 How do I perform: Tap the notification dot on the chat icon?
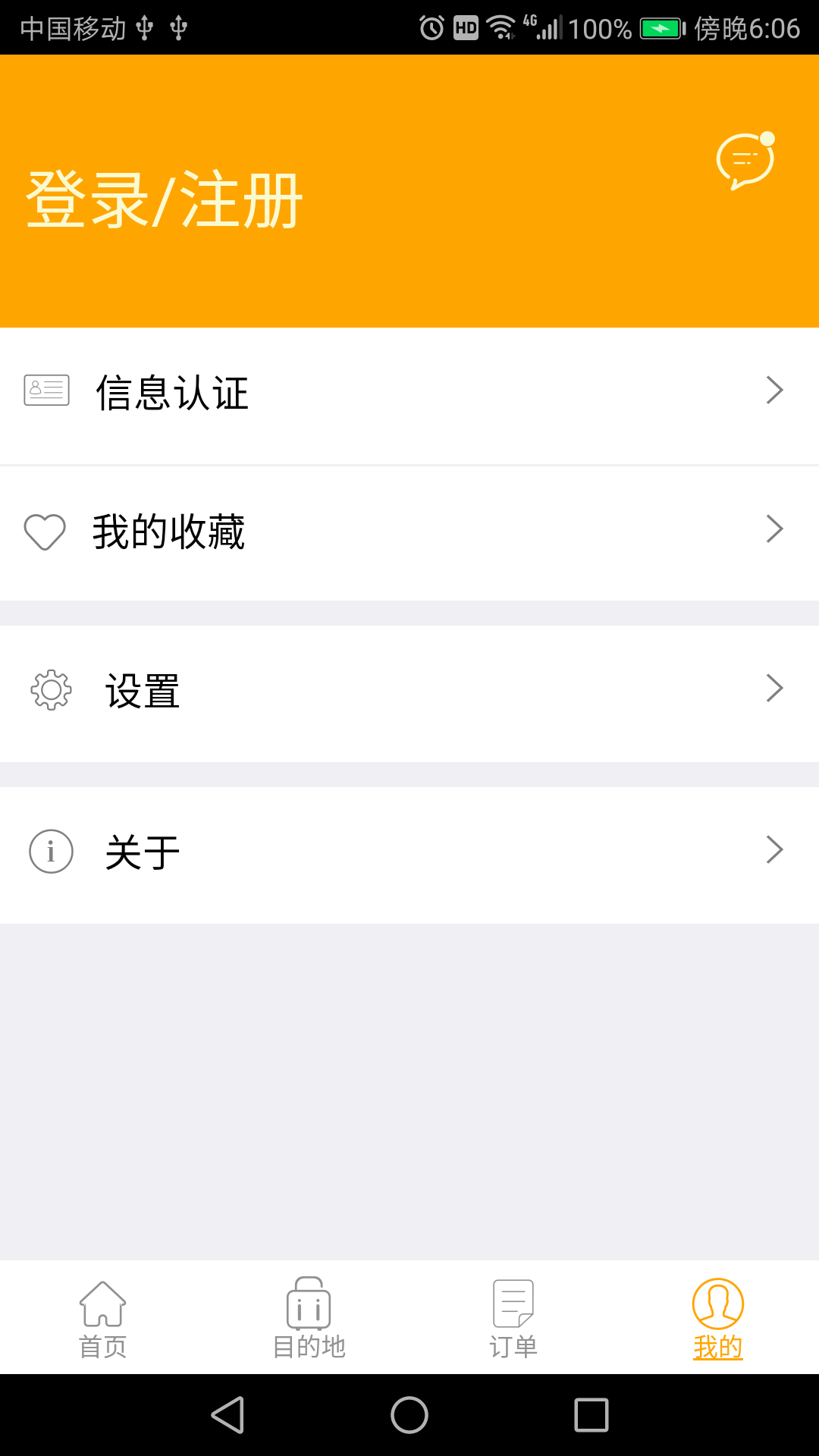point(767,139)
